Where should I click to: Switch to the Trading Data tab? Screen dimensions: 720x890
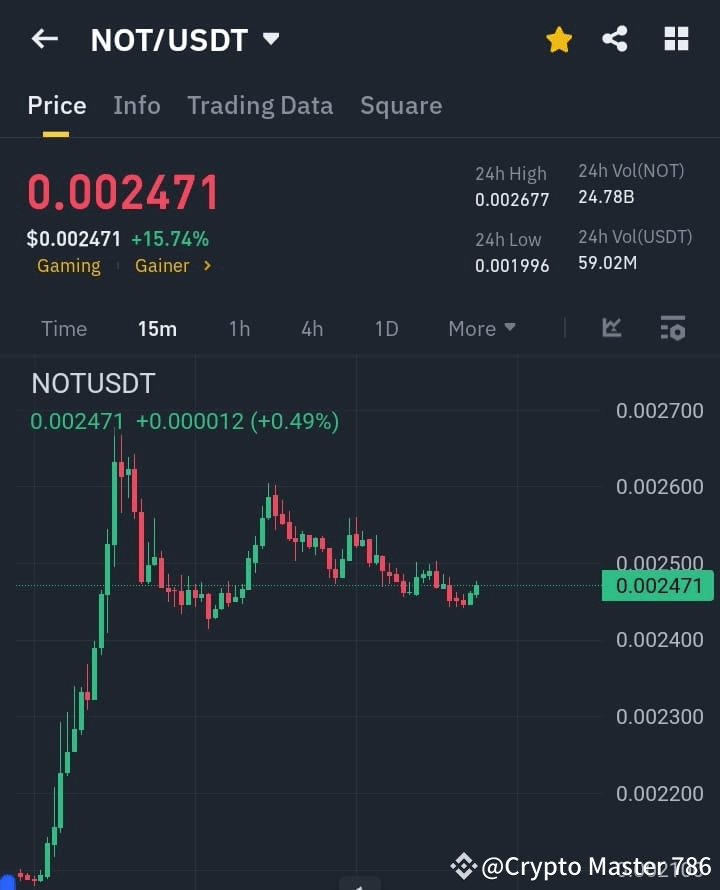[260, 105]
